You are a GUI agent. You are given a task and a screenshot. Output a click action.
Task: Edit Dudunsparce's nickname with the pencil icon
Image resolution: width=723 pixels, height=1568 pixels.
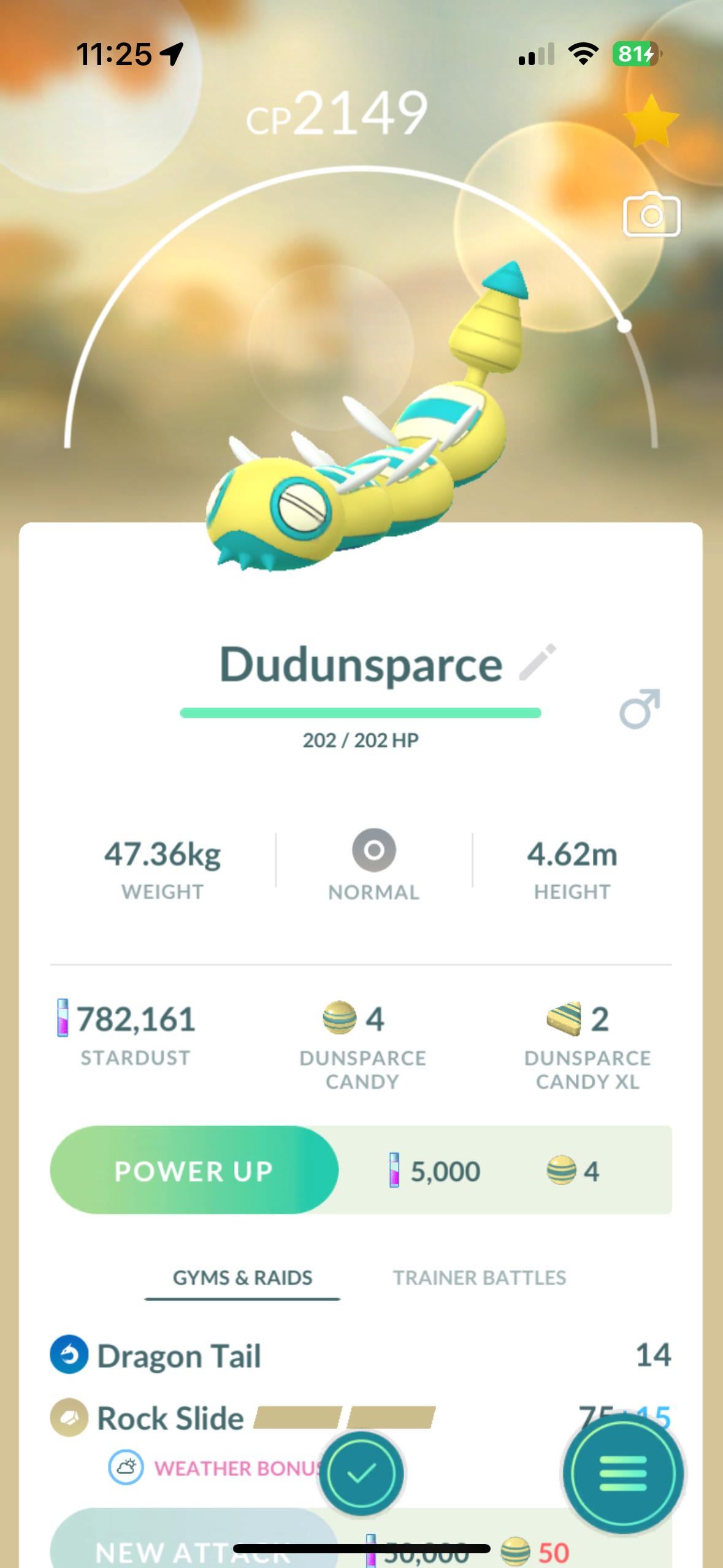tap(537, 663)
